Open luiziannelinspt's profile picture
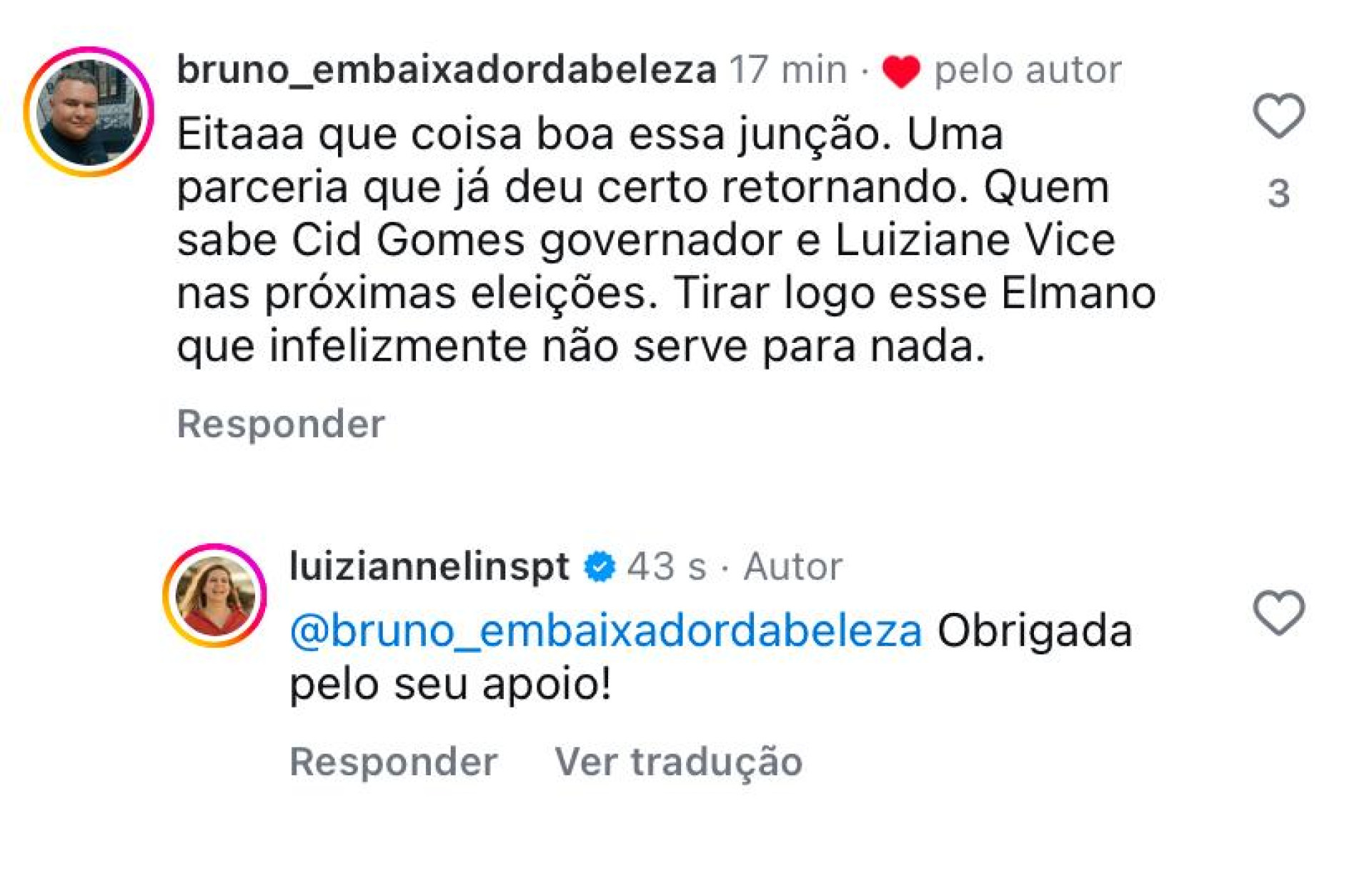Screen dimensions: 1372x873 click(215, 596)
